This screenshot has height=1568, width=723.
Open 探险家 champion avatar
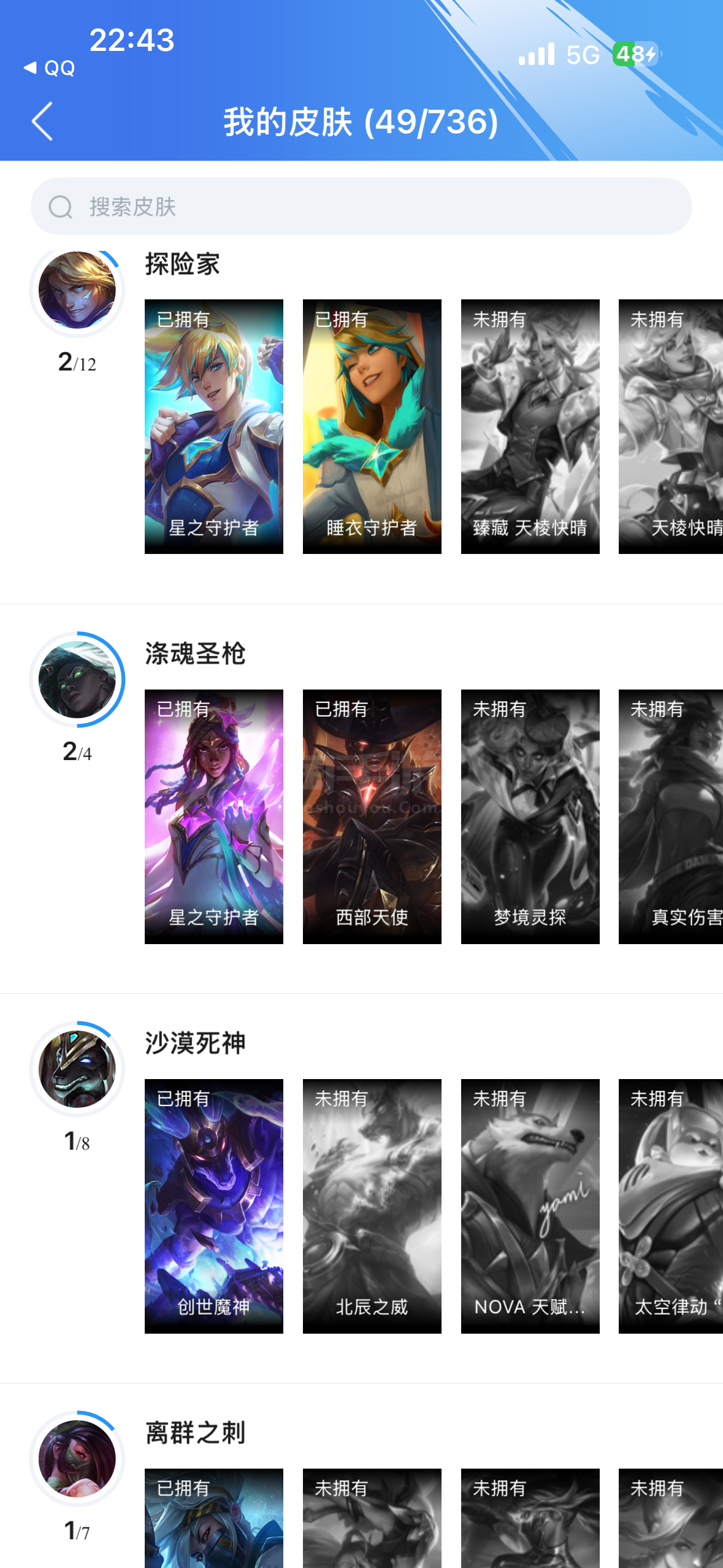tap(77, 290)
